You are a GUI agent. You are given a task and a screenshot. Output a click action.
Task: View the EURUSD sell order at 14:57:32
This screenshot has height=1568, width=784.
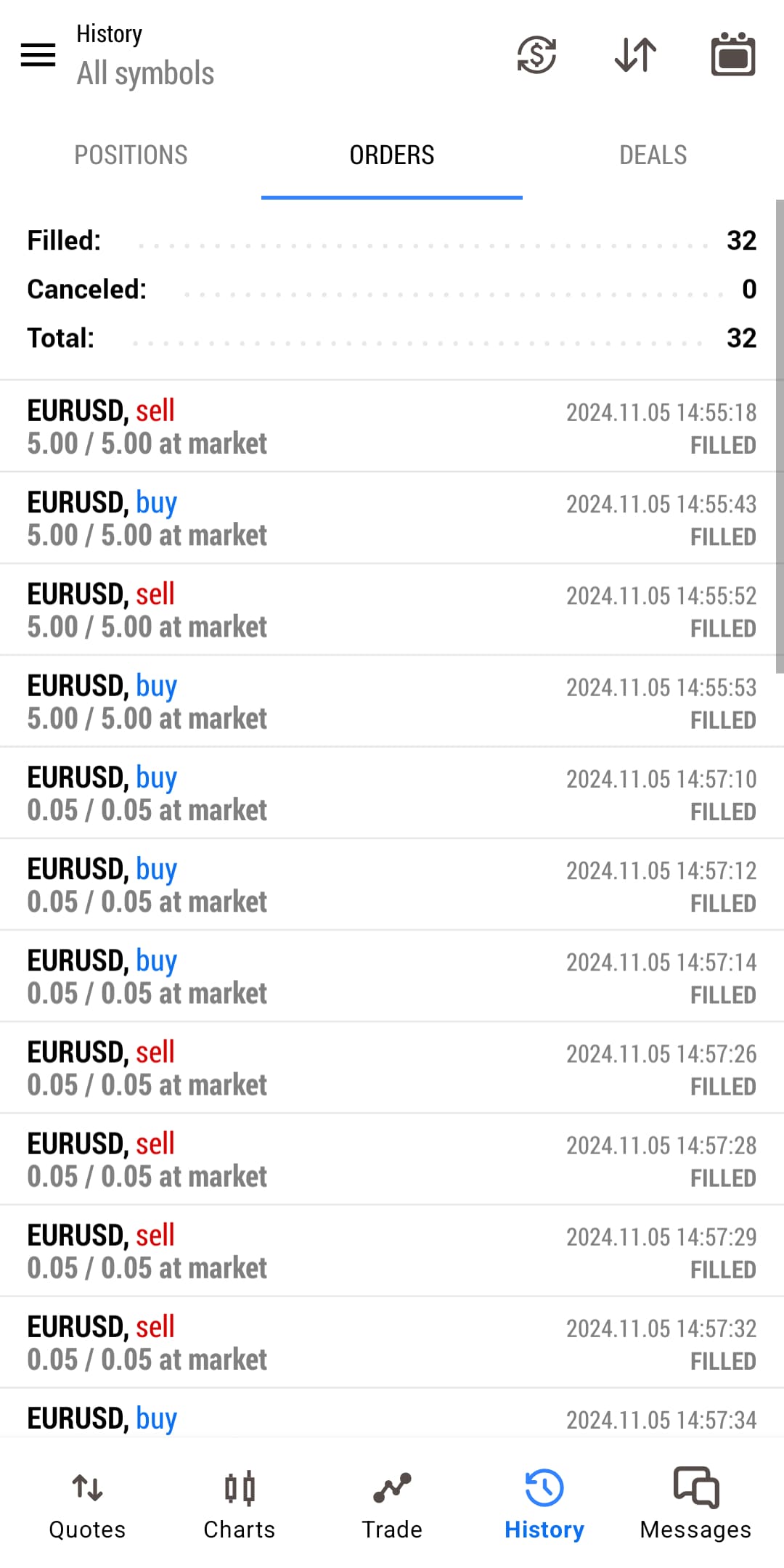pyautogui.click(x=392, y=1343)
